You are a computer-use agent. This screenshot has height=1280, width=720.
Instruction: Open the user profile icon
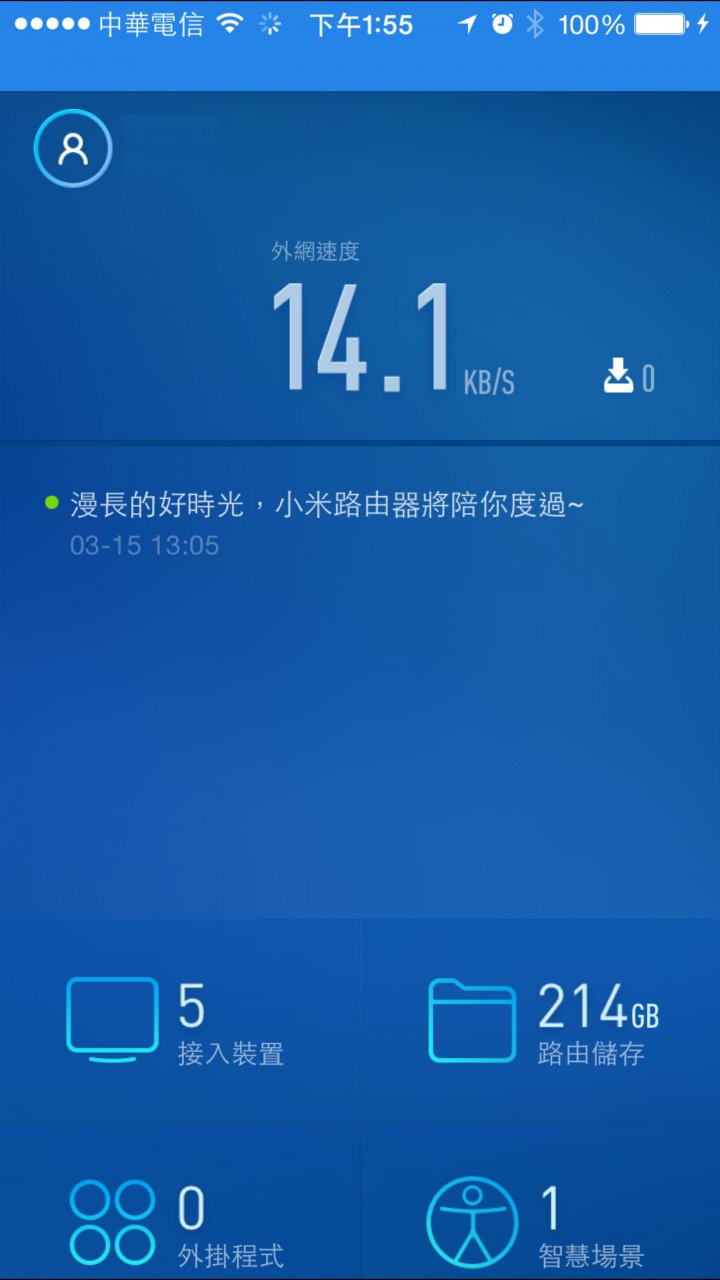coord(73,149)
